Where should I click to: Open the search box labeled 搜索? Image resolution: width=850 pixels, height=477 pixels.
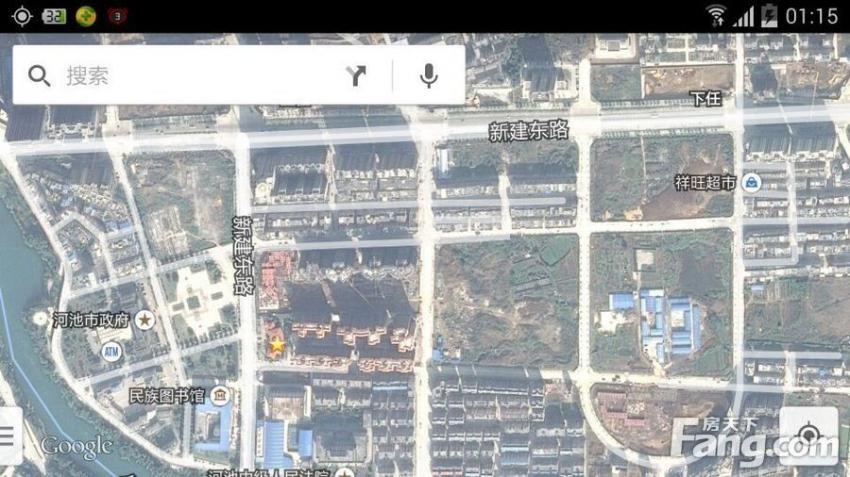point(190,75)
